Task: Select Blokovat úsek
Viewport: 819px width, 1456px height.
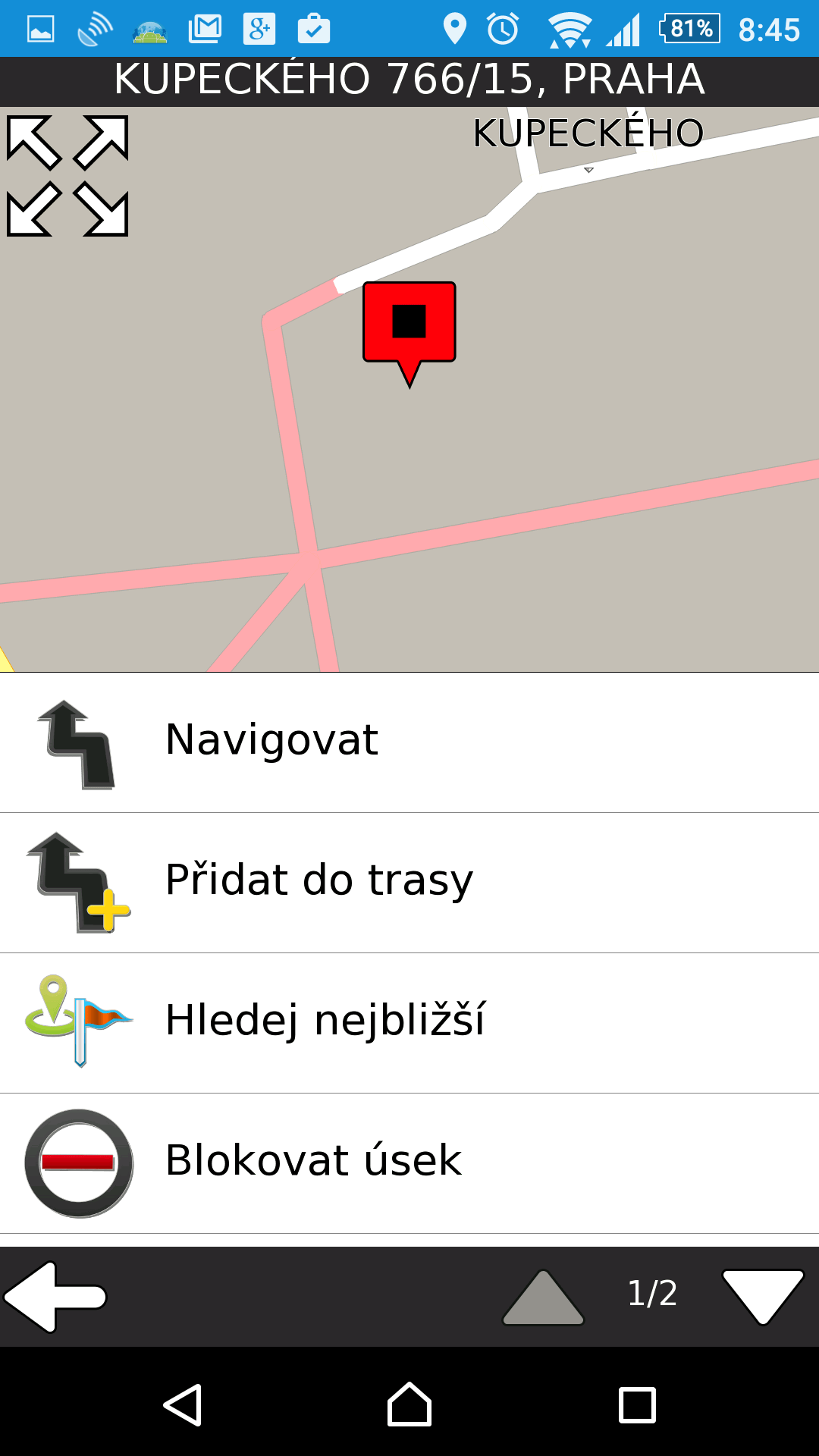Action: click(x=409, y=1163)
